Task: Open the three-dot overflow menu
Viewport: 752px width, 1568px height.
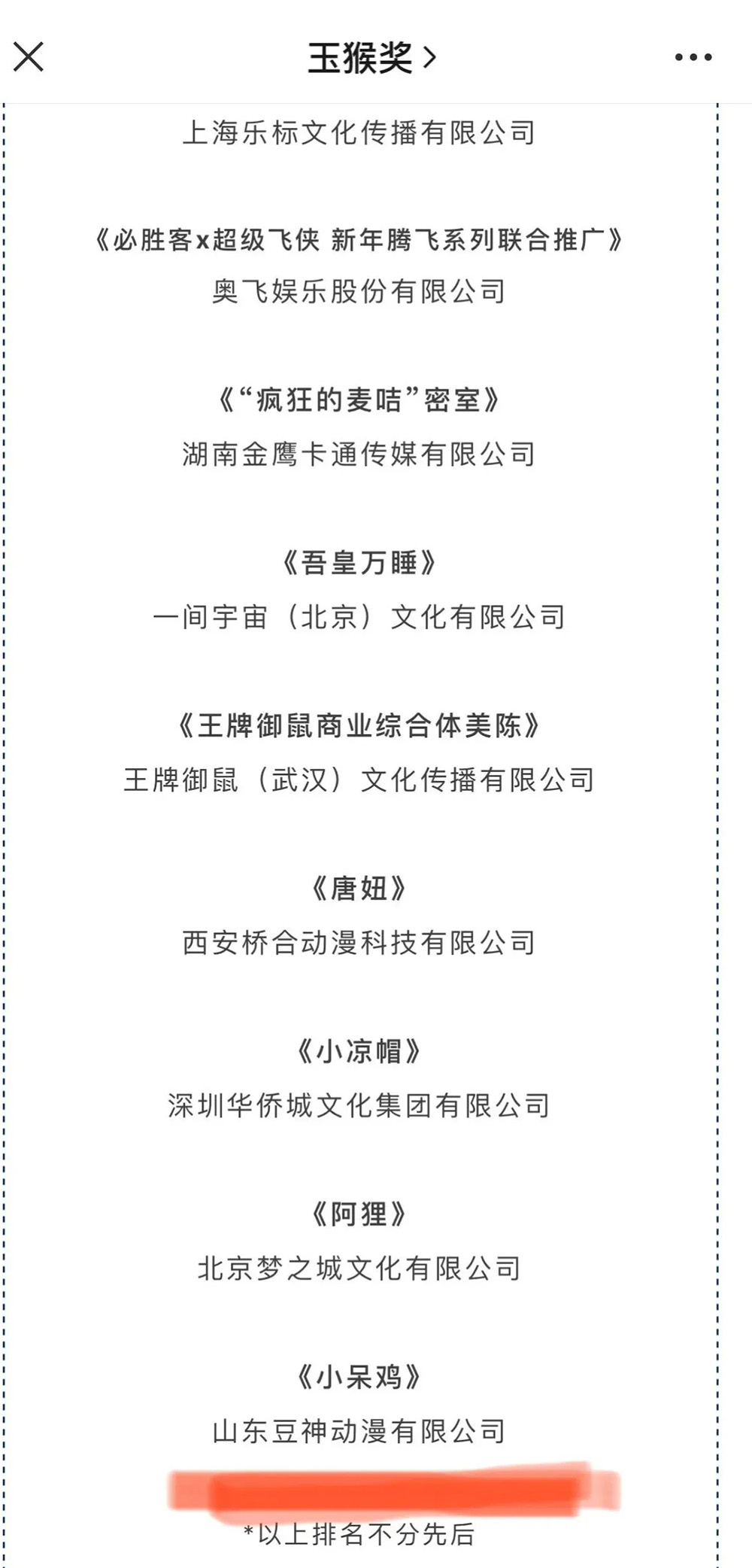Action: tap(693, 57)
